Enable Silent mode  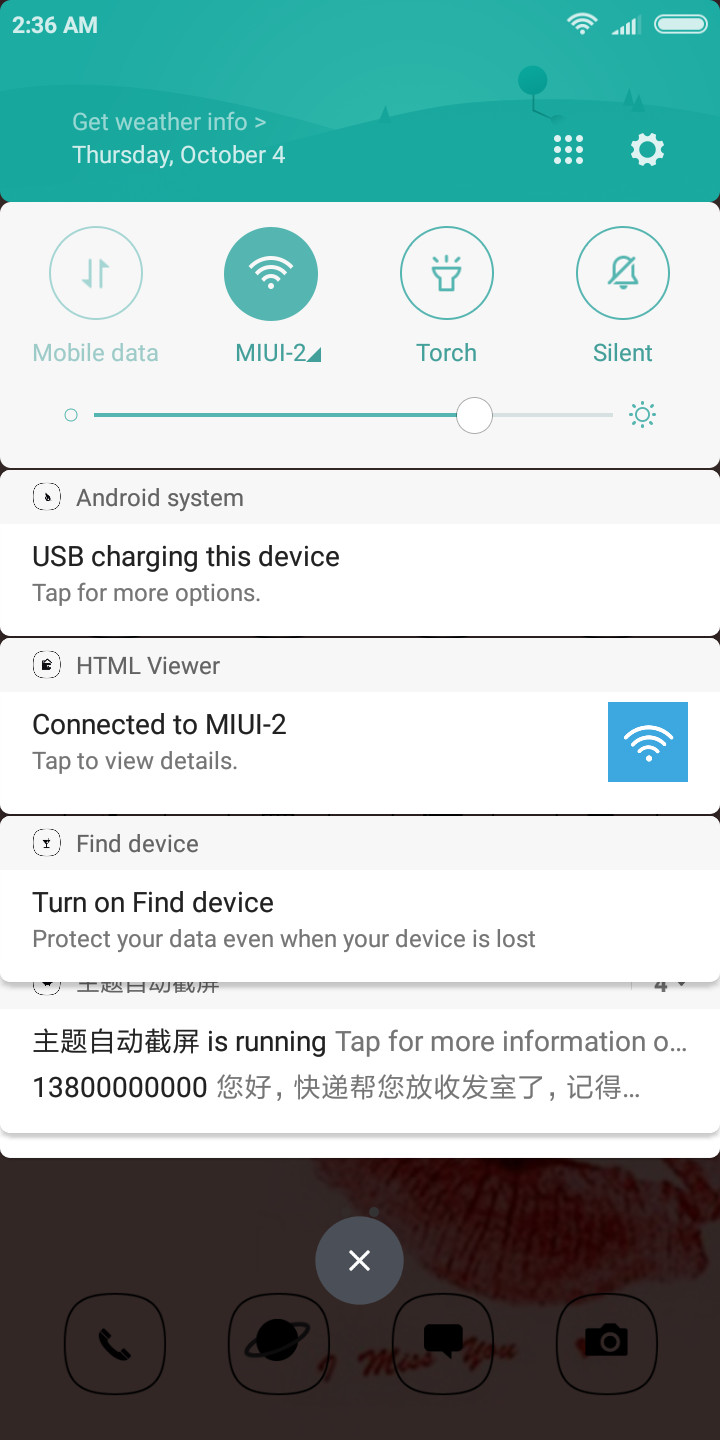pyautogui.click(x=623, y=273)
